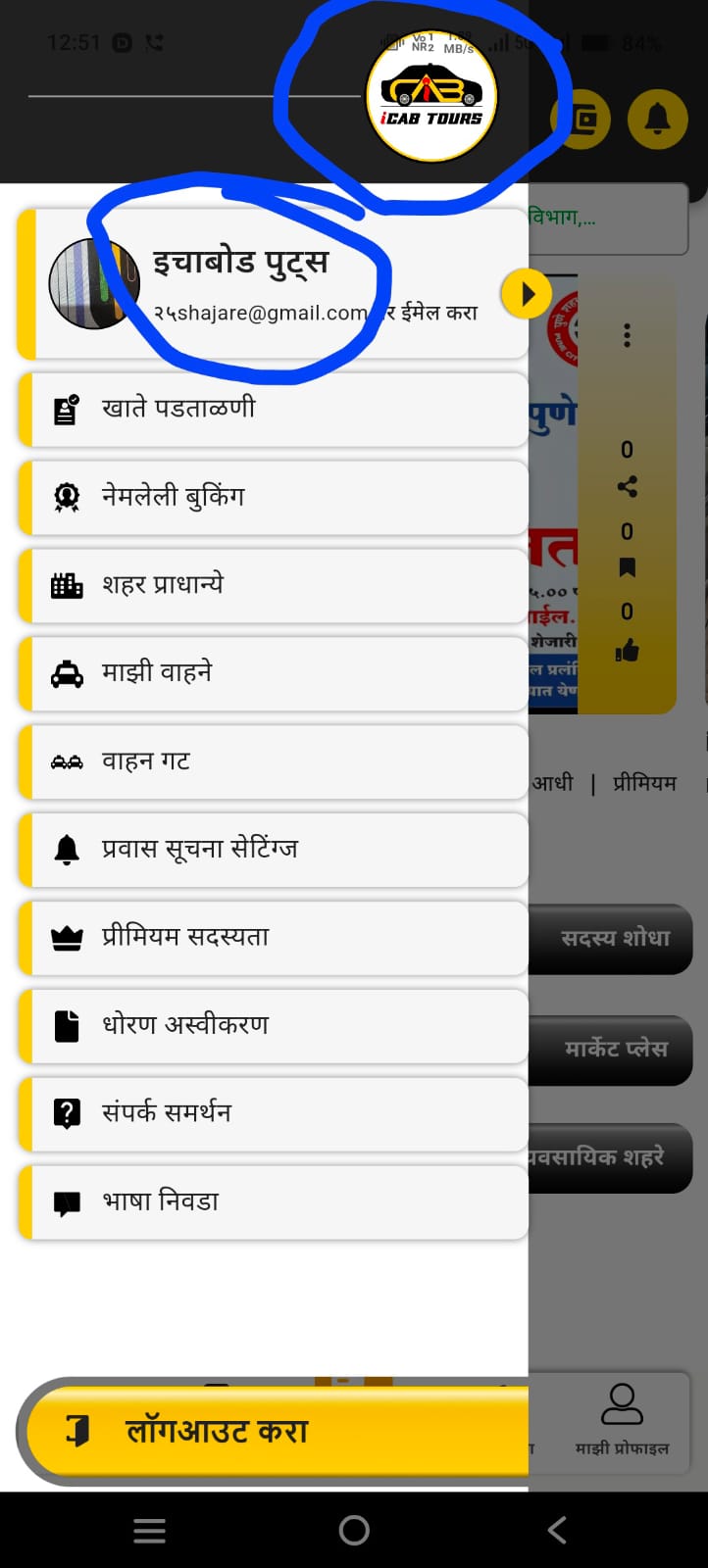
Task: Open माझी वाहने my vehicles
Action: coord(273,673)
